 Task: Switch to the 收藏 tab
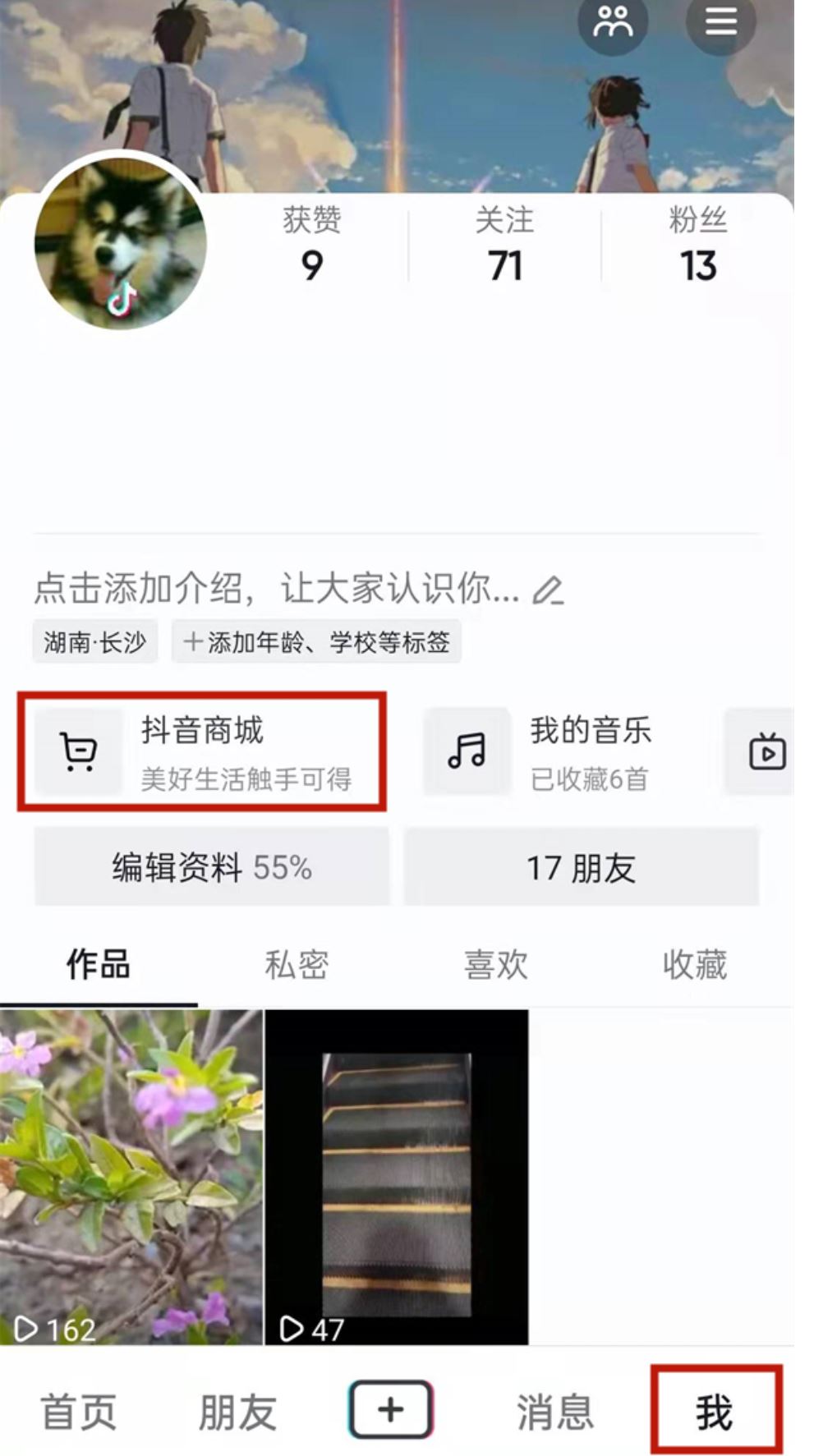pyautogui.click(x=694, y=966)
